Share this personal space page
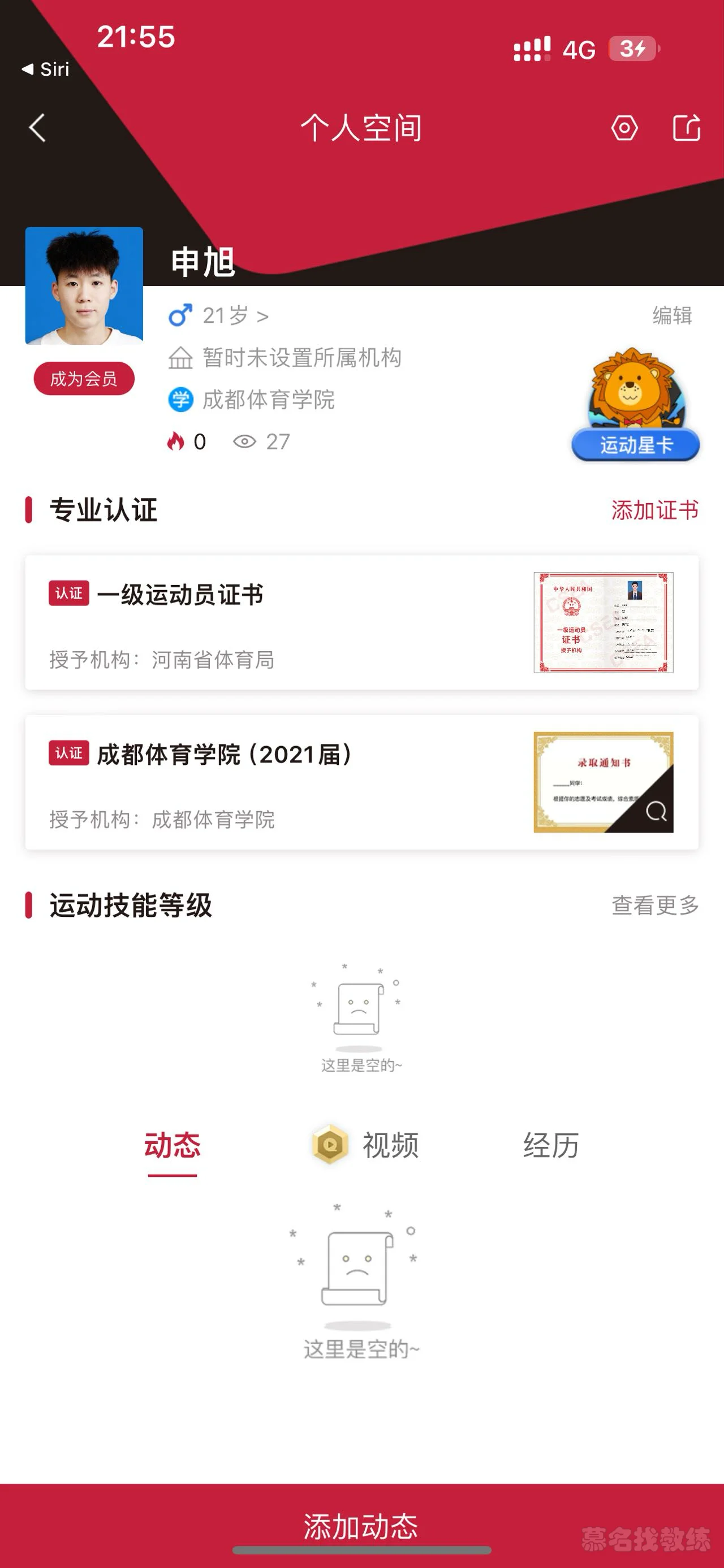Image resolution: width=724 pixels, height=1568 pixels. tap(686, 128)
